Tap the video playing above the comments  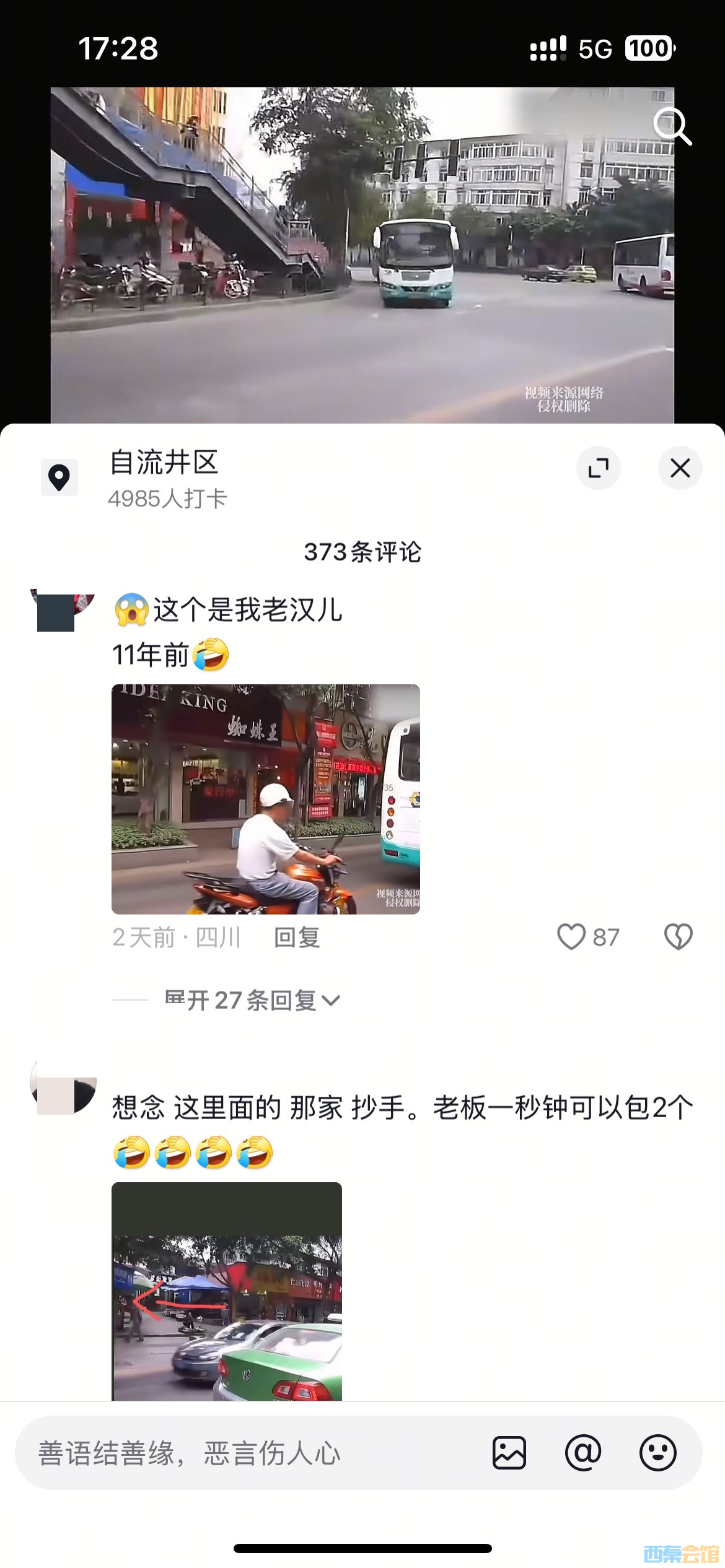[x=362, y=255]
